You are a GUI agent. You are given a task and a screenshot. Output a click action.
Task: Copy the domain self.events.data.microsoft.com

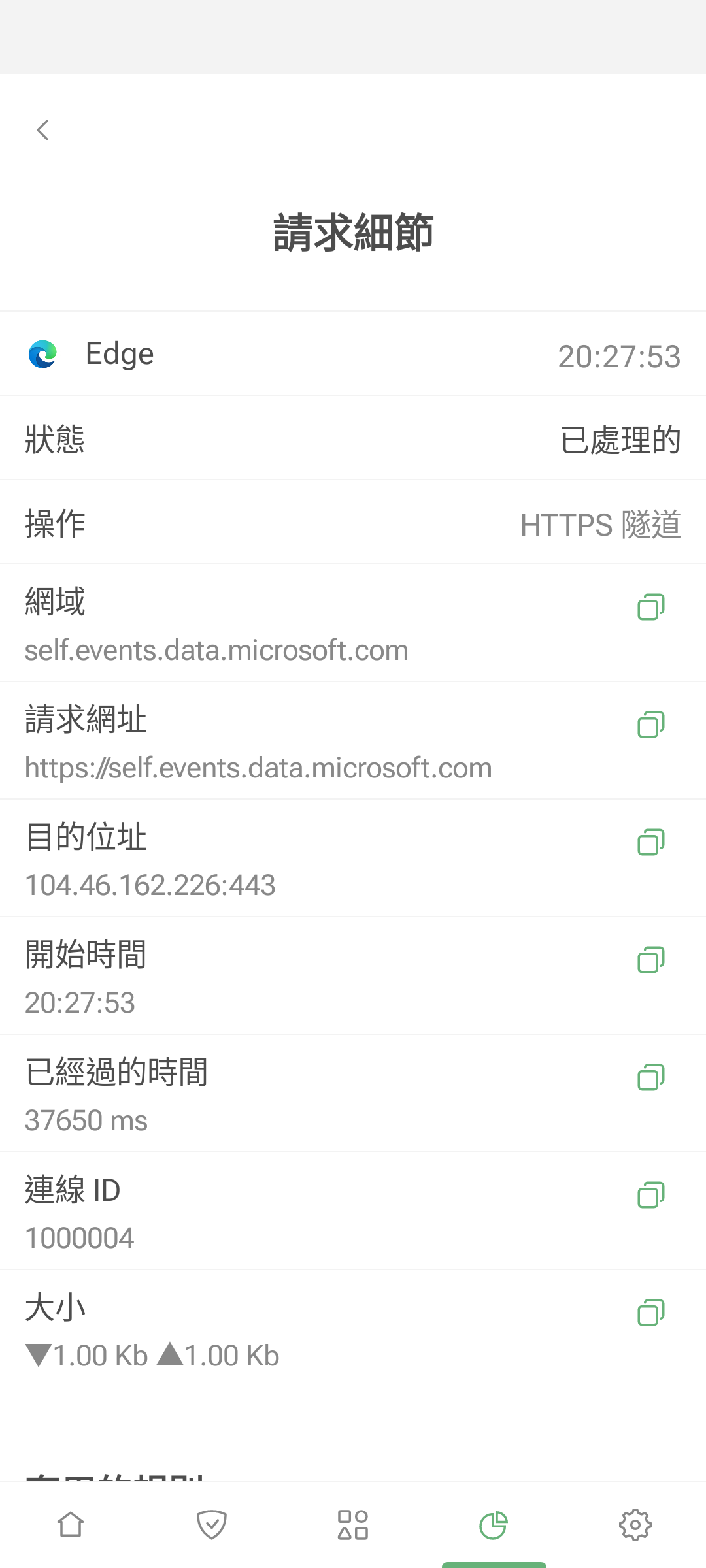[650, 607]
